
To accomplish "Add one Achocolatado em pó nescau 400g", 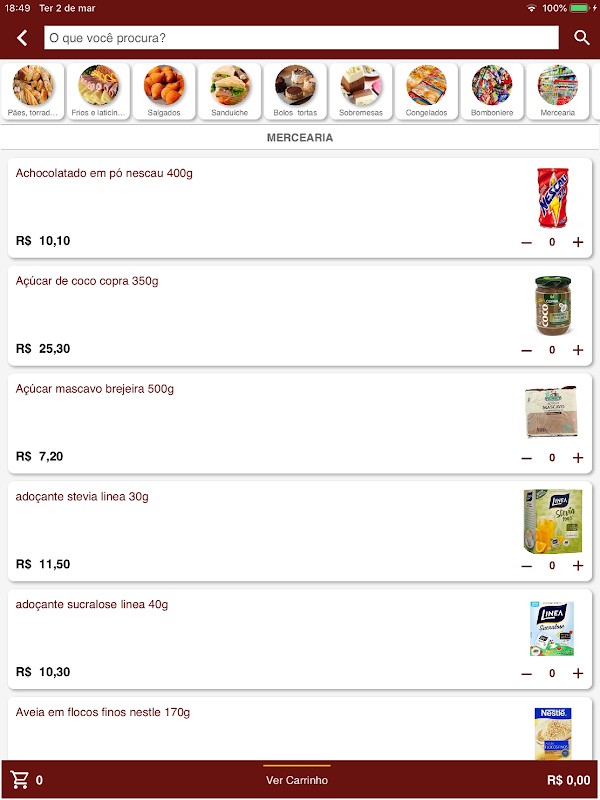I will tap(578, 242).
